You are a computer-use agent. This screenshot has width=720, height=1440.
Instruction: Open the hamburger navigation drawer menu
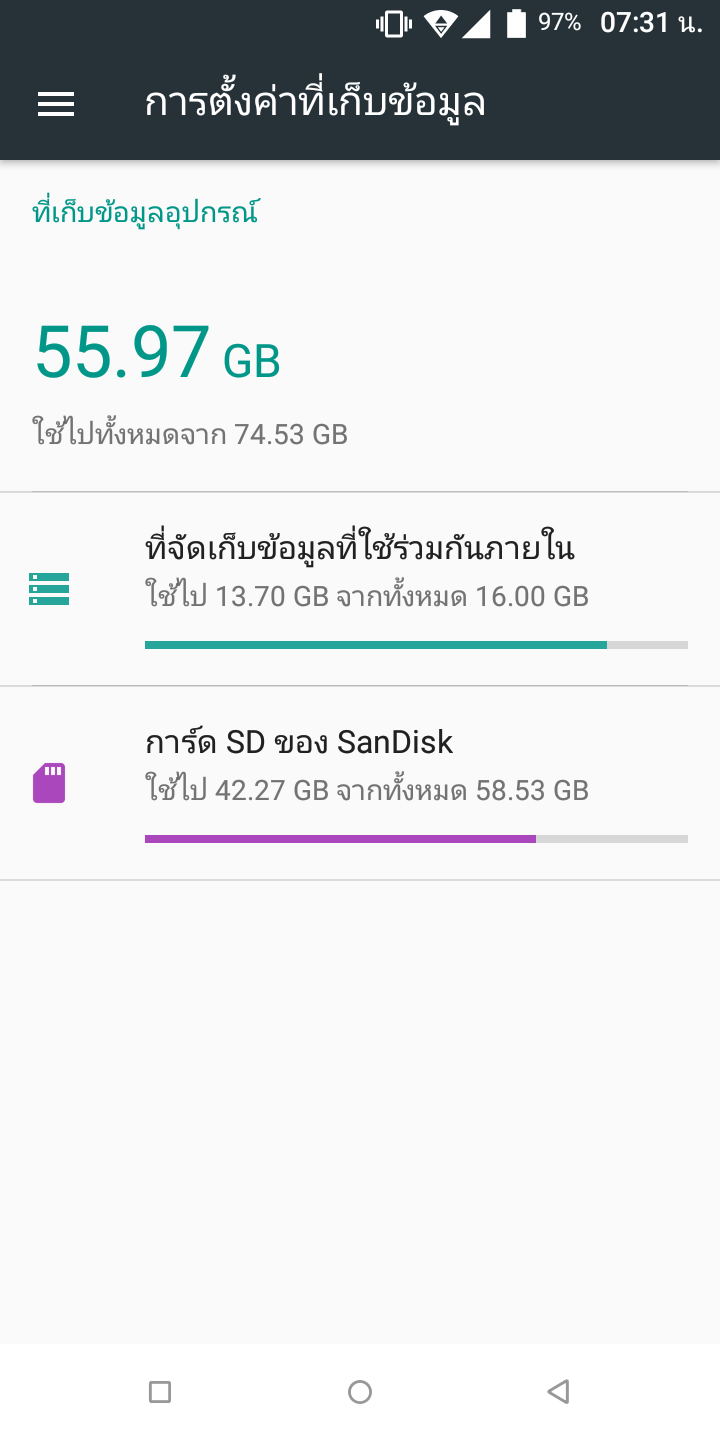(x=56, y=104)
